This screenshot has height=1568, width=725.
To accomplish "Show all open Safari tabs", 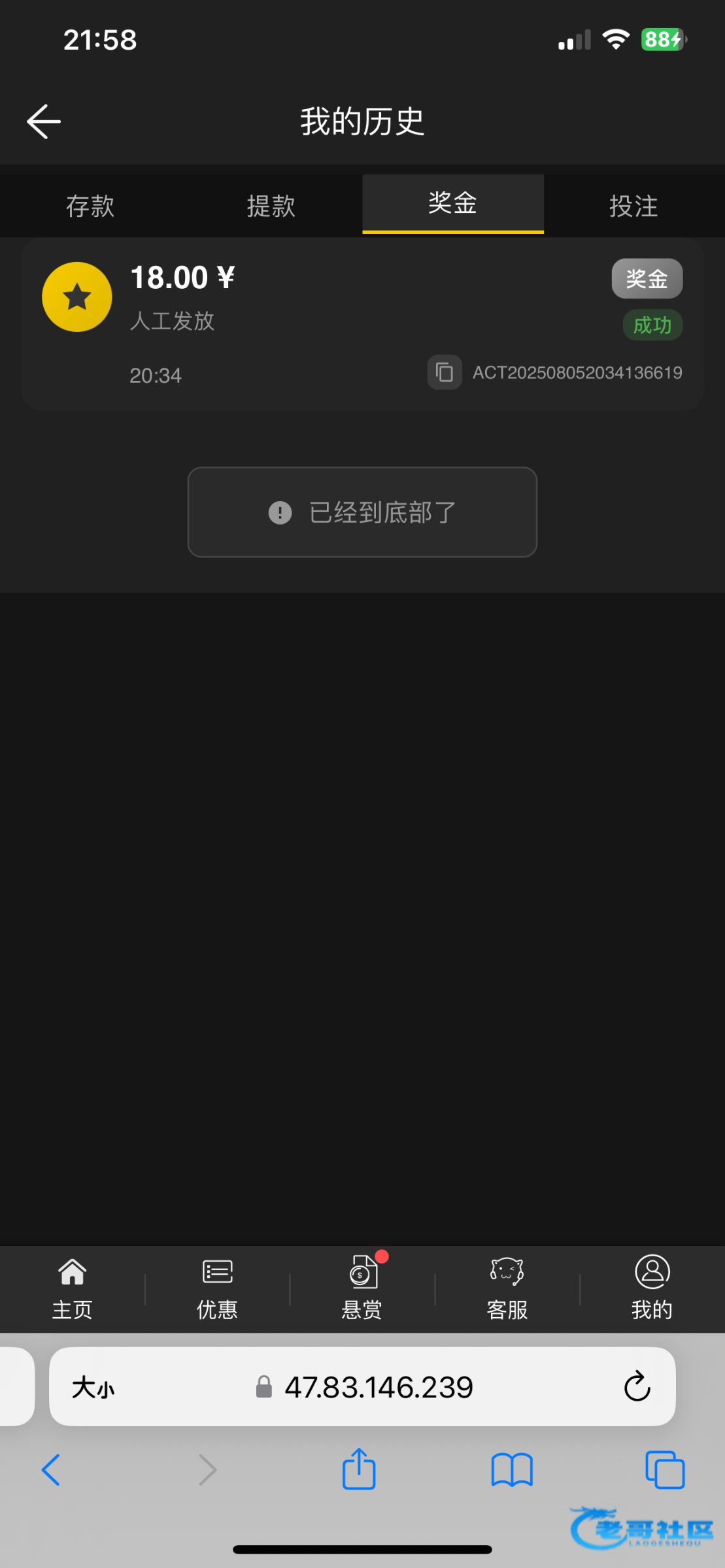I will click(665, 1470).
